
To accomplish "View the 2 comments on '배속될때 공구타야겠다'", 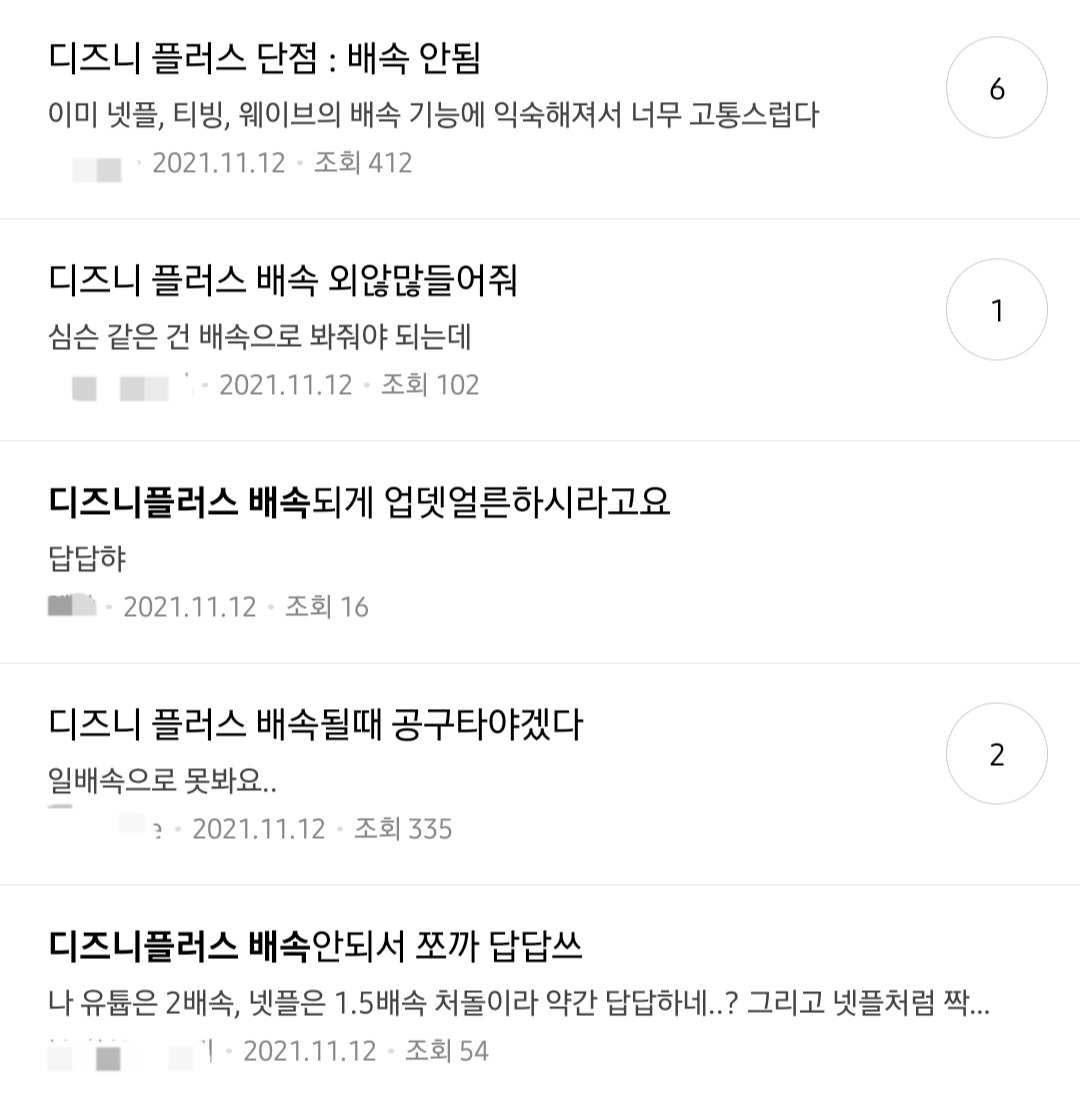I will tap(996, 755).
